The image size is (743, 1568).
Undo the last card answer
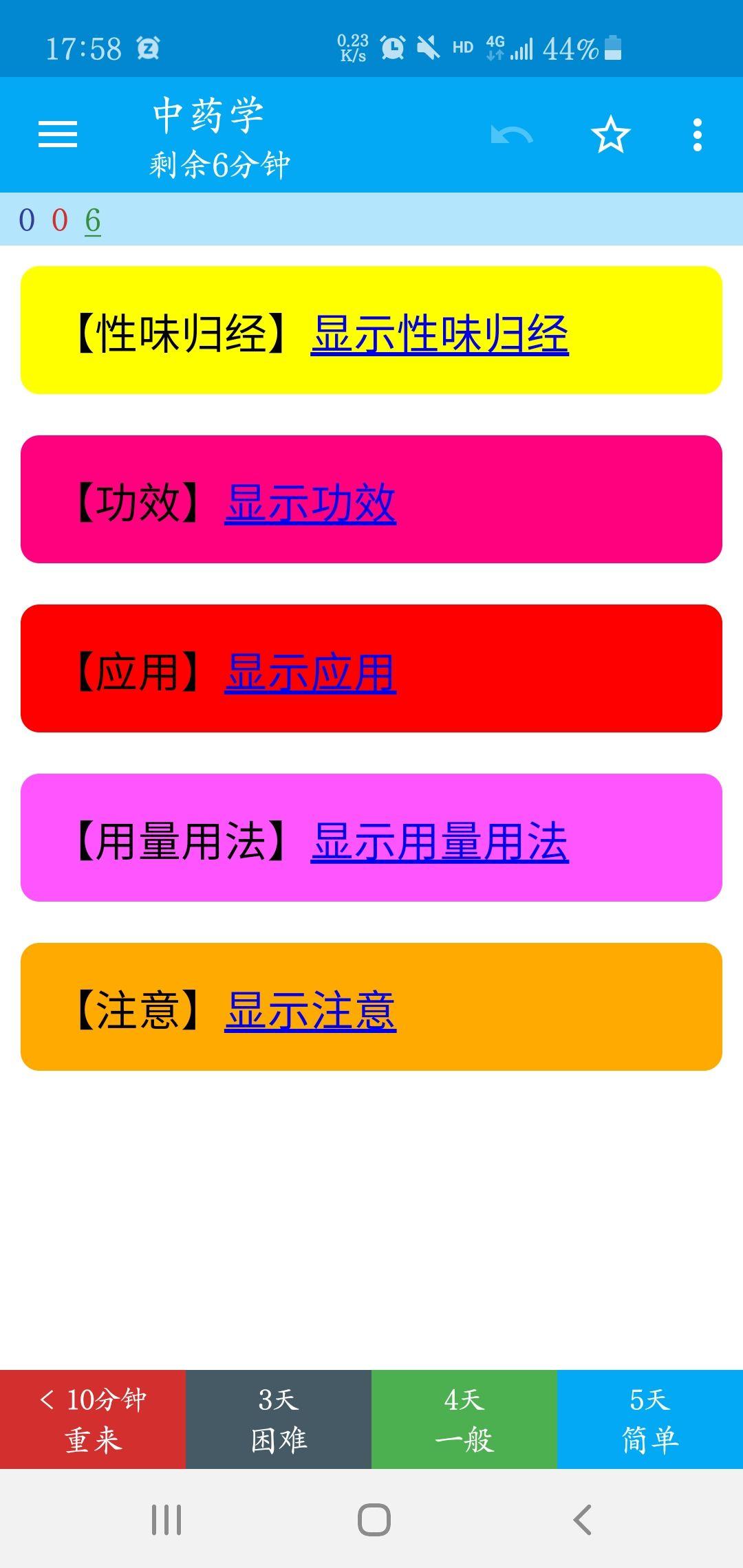click(512, 135)
